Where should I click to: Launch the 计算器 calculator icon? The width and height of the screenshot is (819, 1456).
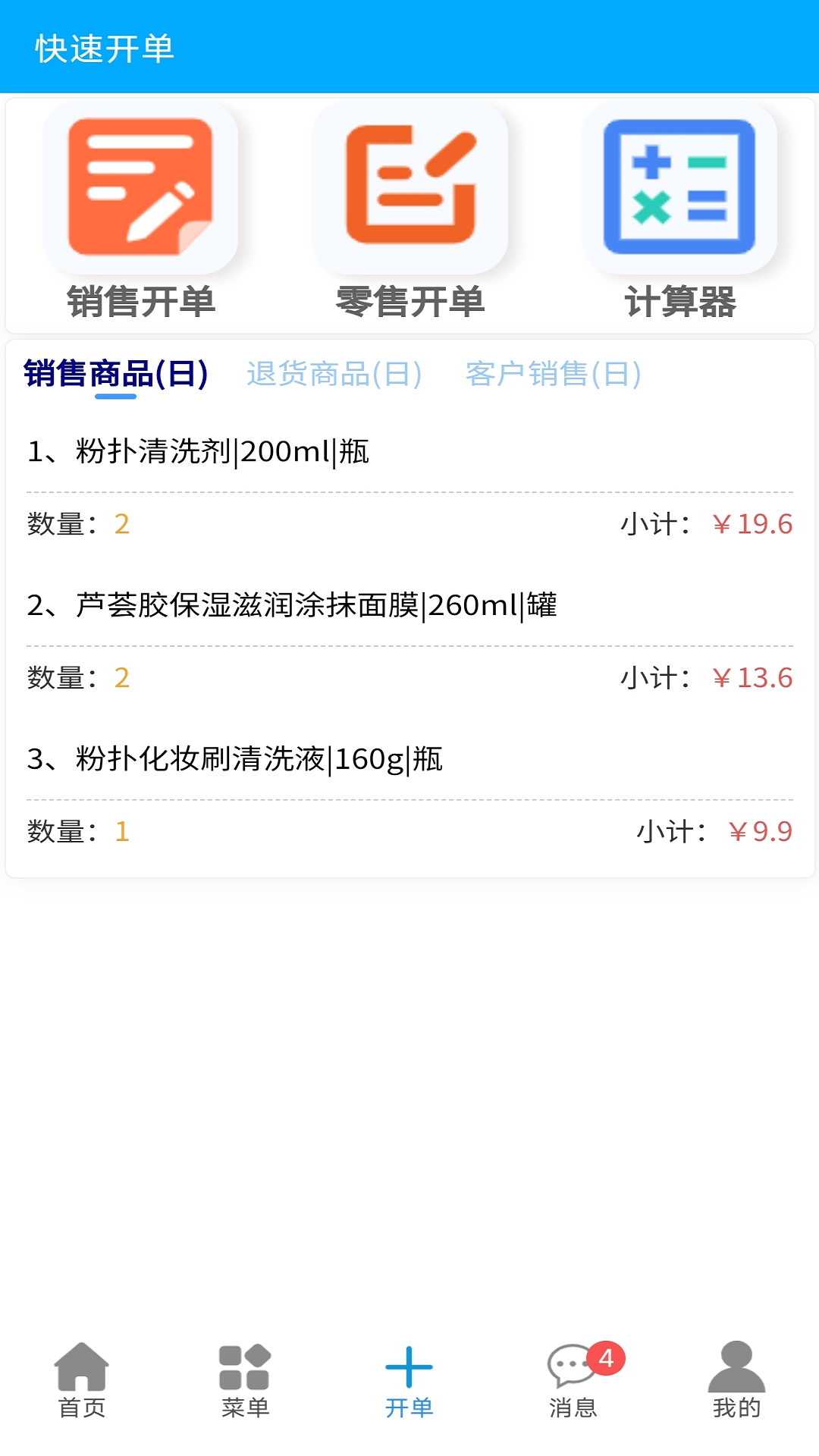click(x=679, y=190)
